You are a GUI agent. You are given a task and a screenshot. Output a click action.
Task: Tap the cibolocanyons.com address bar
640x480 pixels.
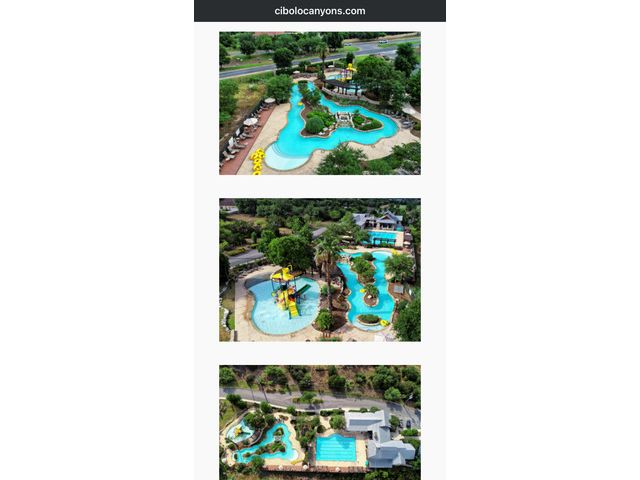click(x=320, y=11)
